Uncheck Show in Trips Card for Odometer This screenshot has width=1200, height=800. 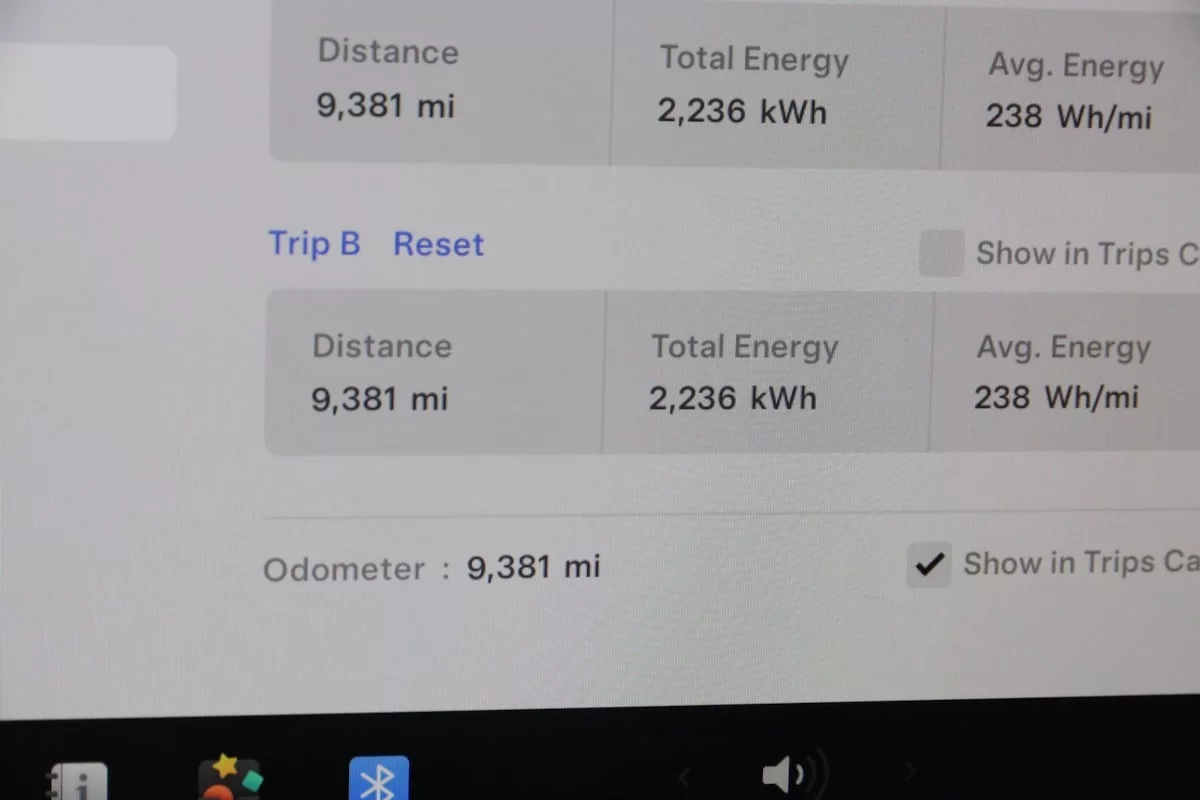tap(929, 566)
